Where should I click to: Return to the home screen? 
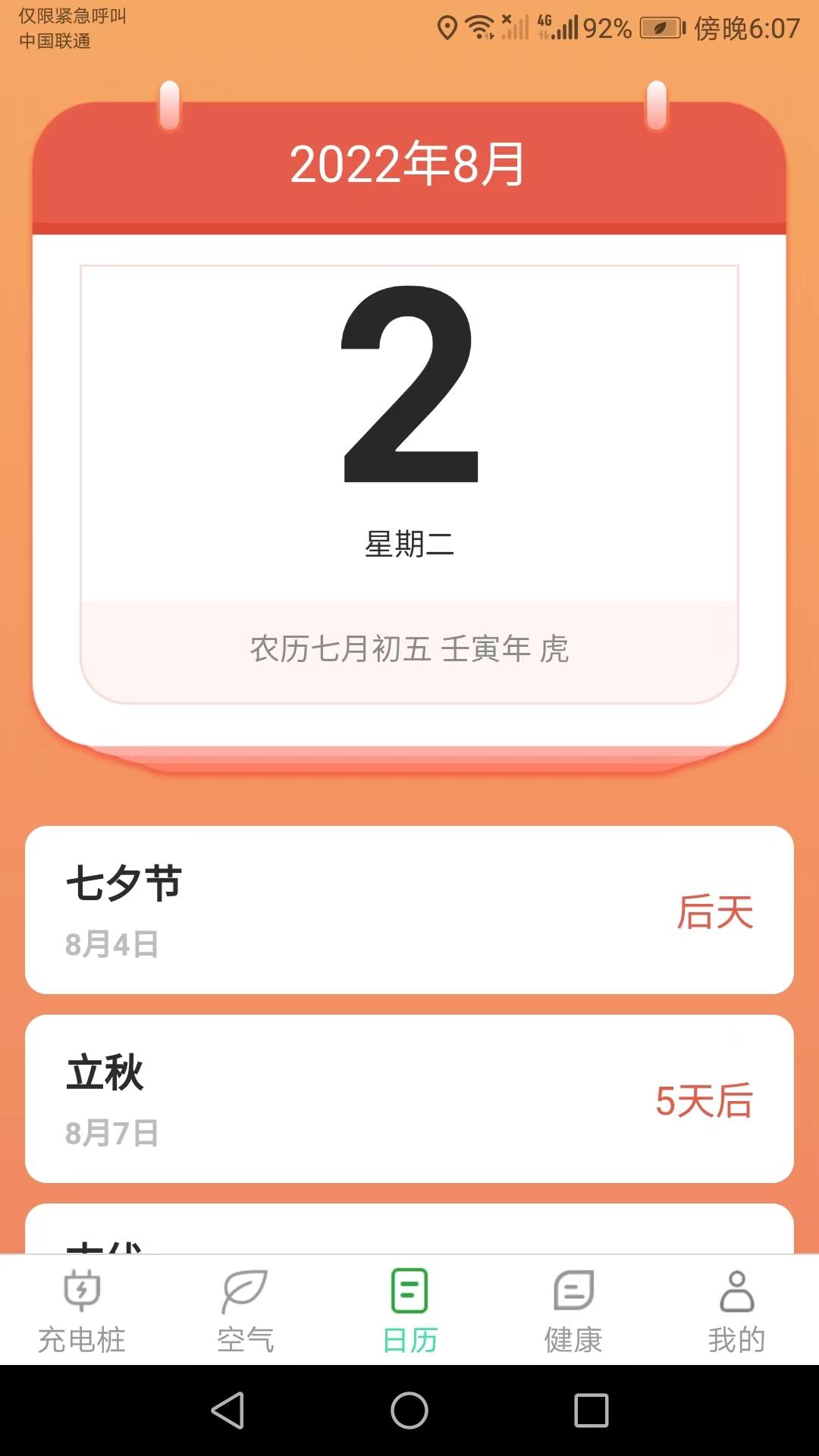coord(409,1410)
